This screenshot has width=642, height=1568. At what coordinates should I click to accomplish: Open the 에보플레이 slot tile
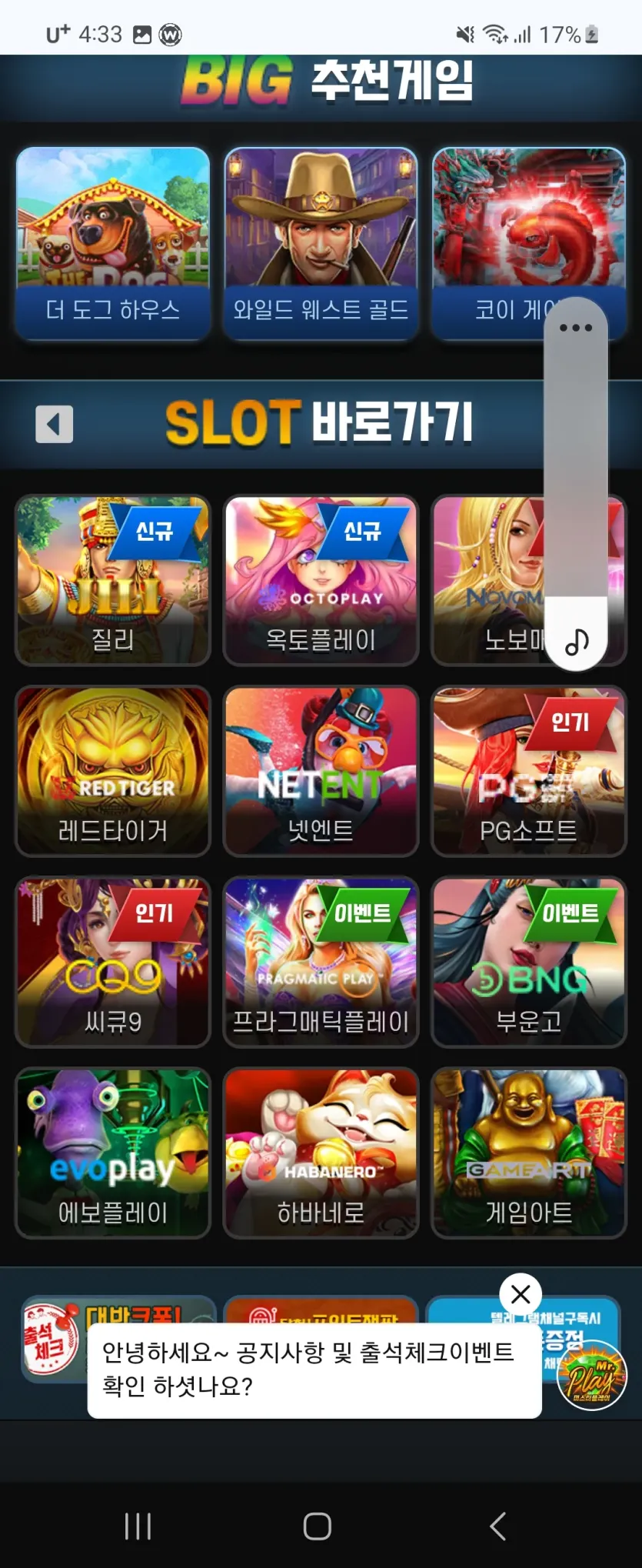coord(113,1153)
